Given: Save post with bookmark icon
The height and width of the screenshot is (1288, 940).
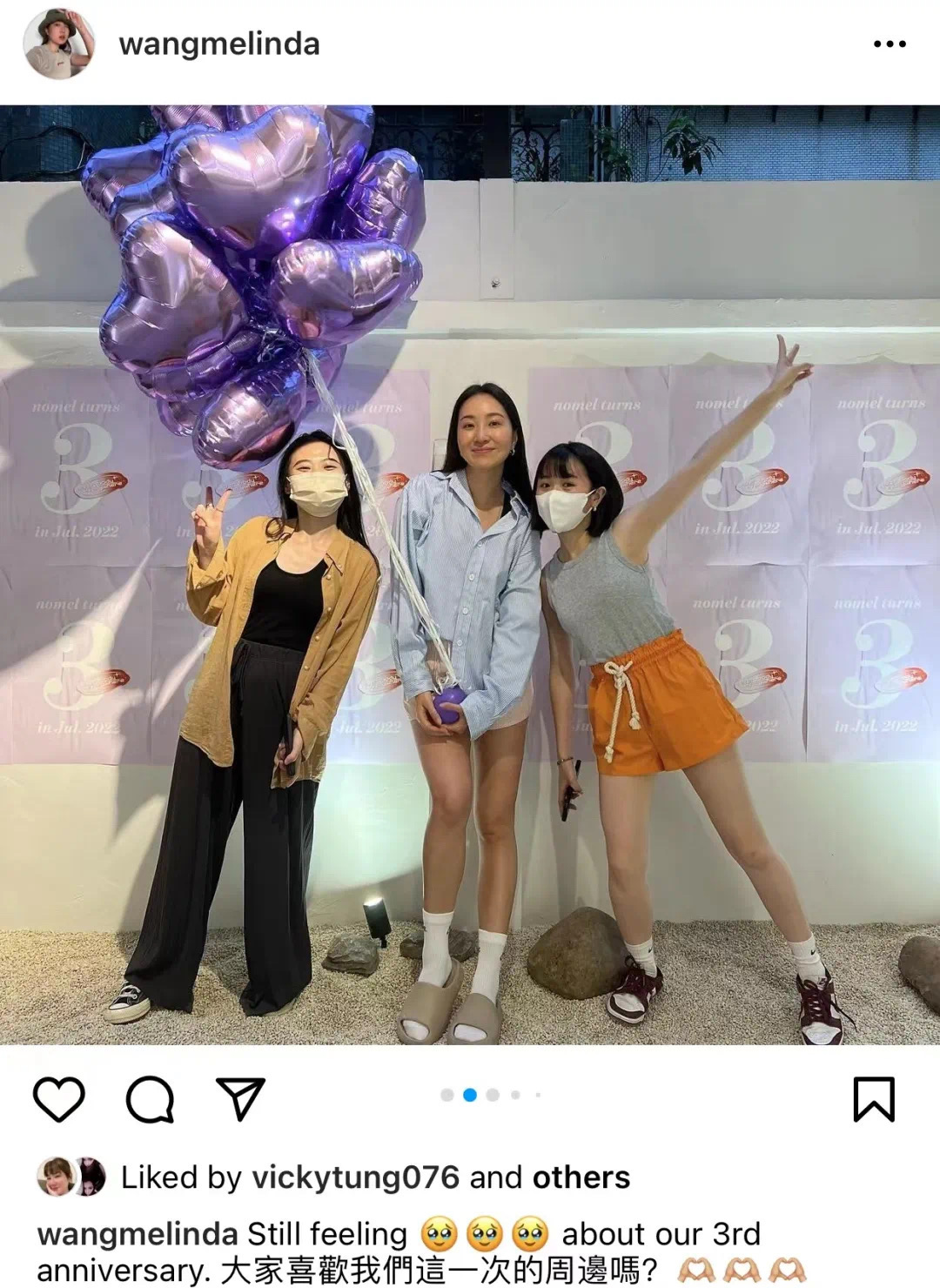Looking at the screenshot, I should pyautogui.click(x=873, y=1099).
